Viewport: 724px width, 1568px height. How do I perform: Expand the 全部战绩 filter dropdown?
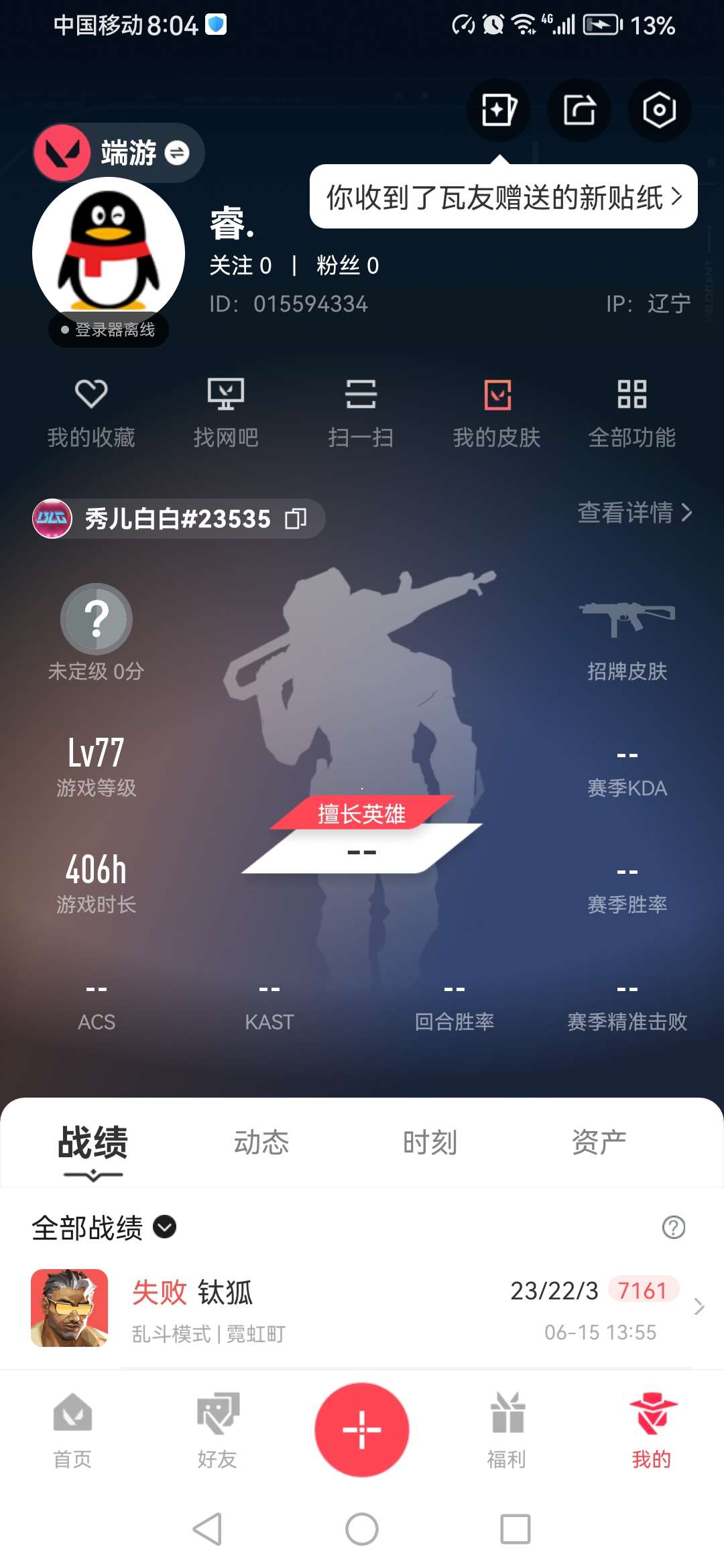[x=165, y=1227]
